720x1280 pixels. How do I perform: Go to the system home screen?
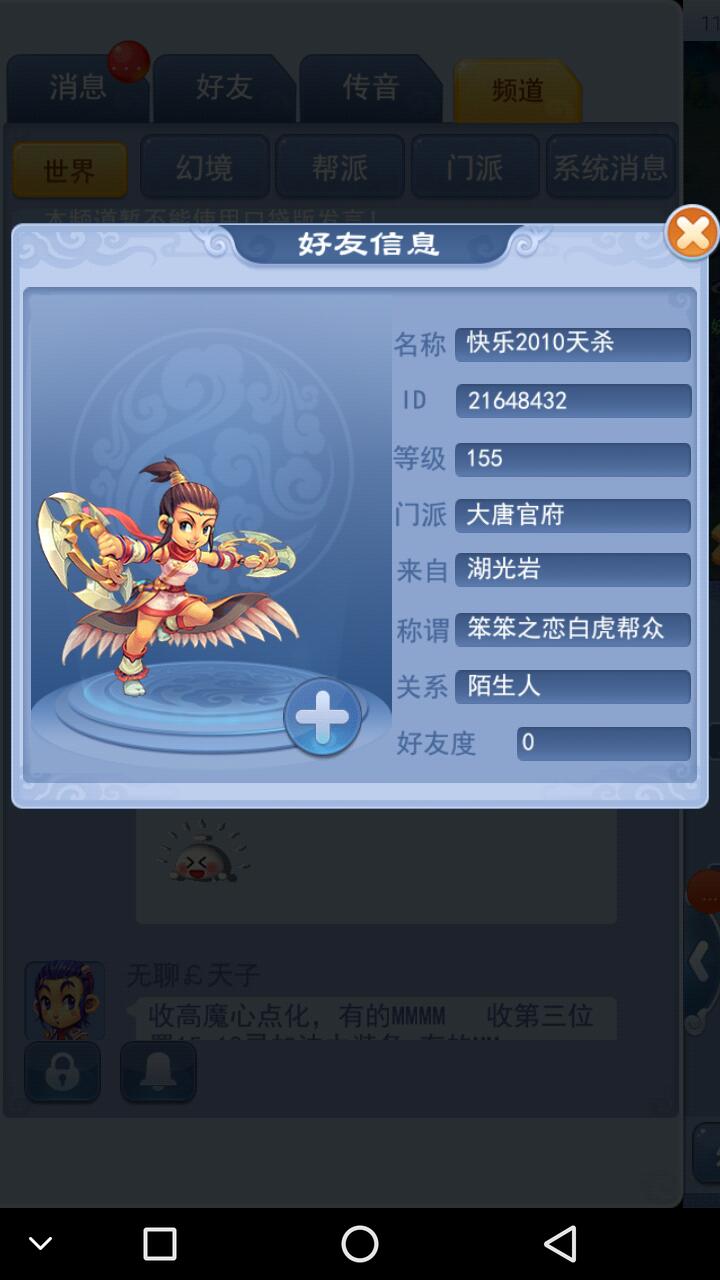[x=360, y=1244]
